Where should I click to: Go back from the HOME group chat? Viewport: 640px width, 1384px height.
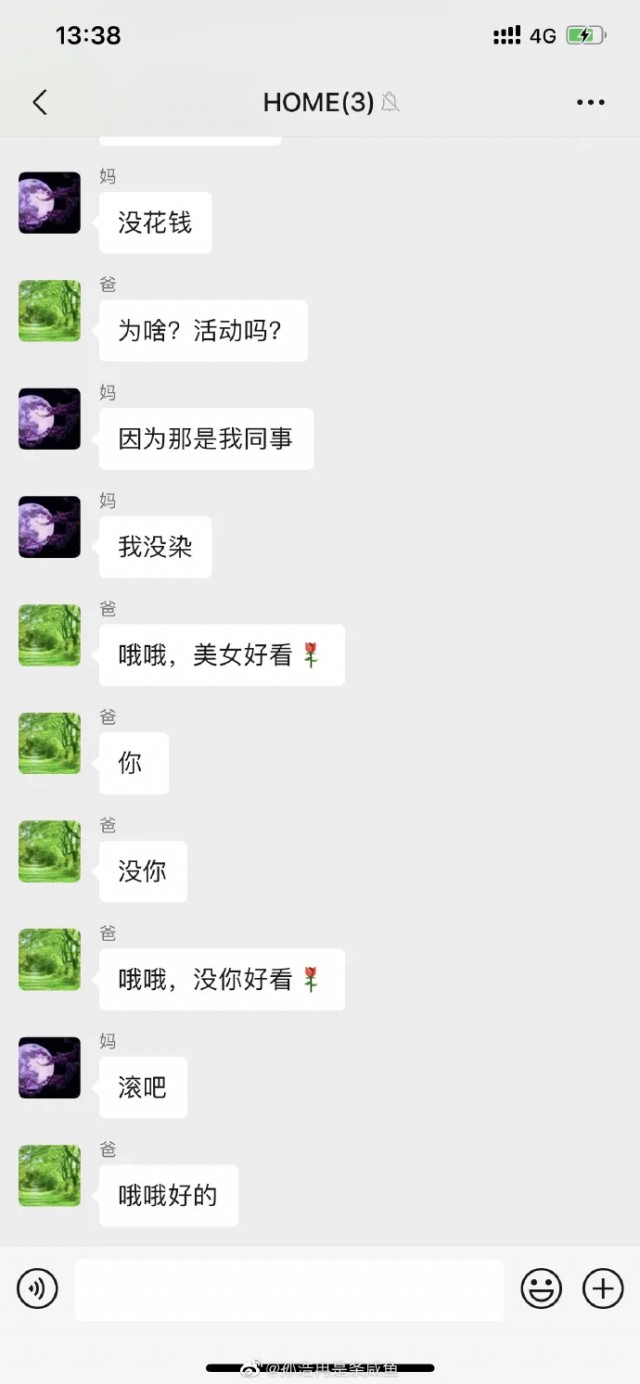(40, 102)
